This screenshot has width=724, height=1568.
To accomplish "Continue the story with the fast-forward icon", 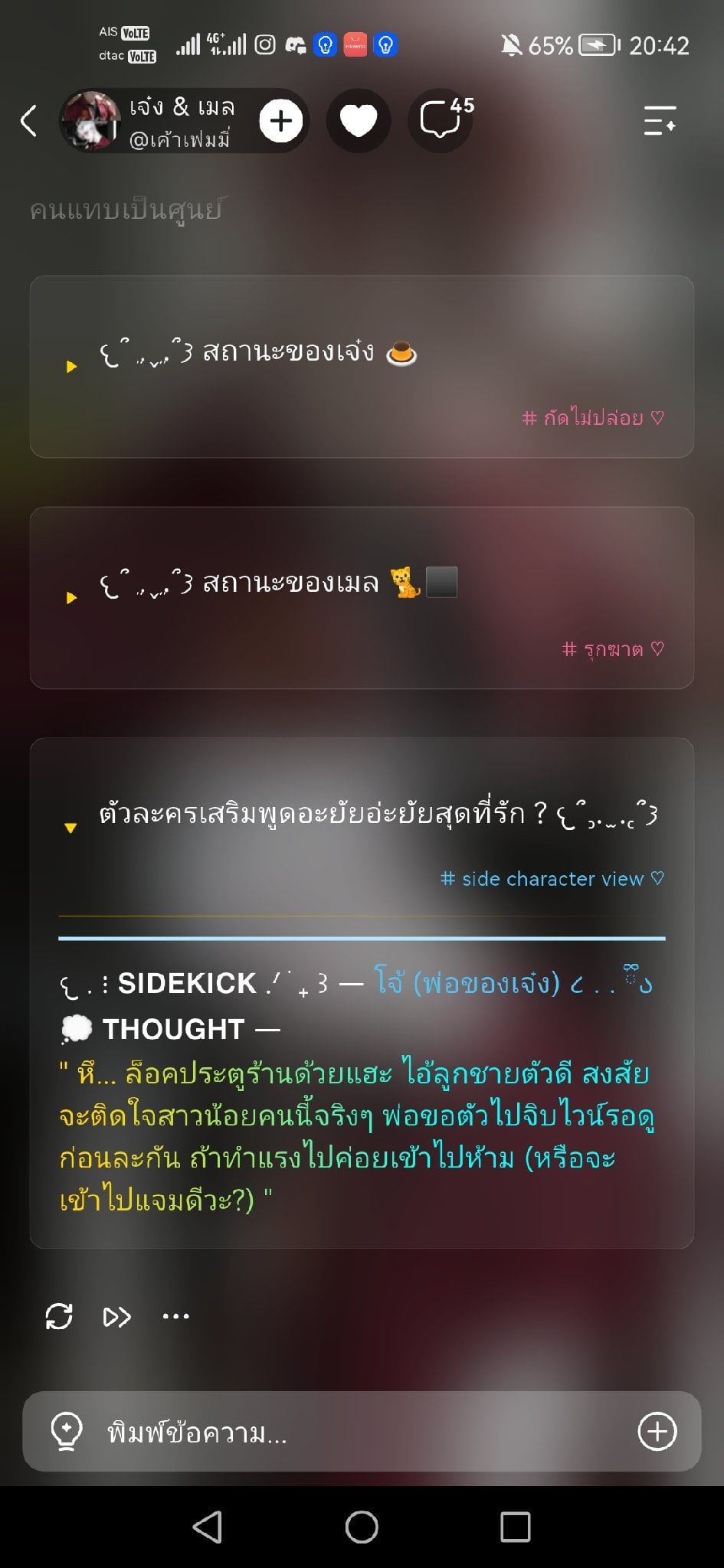I will pos(117,1317).
